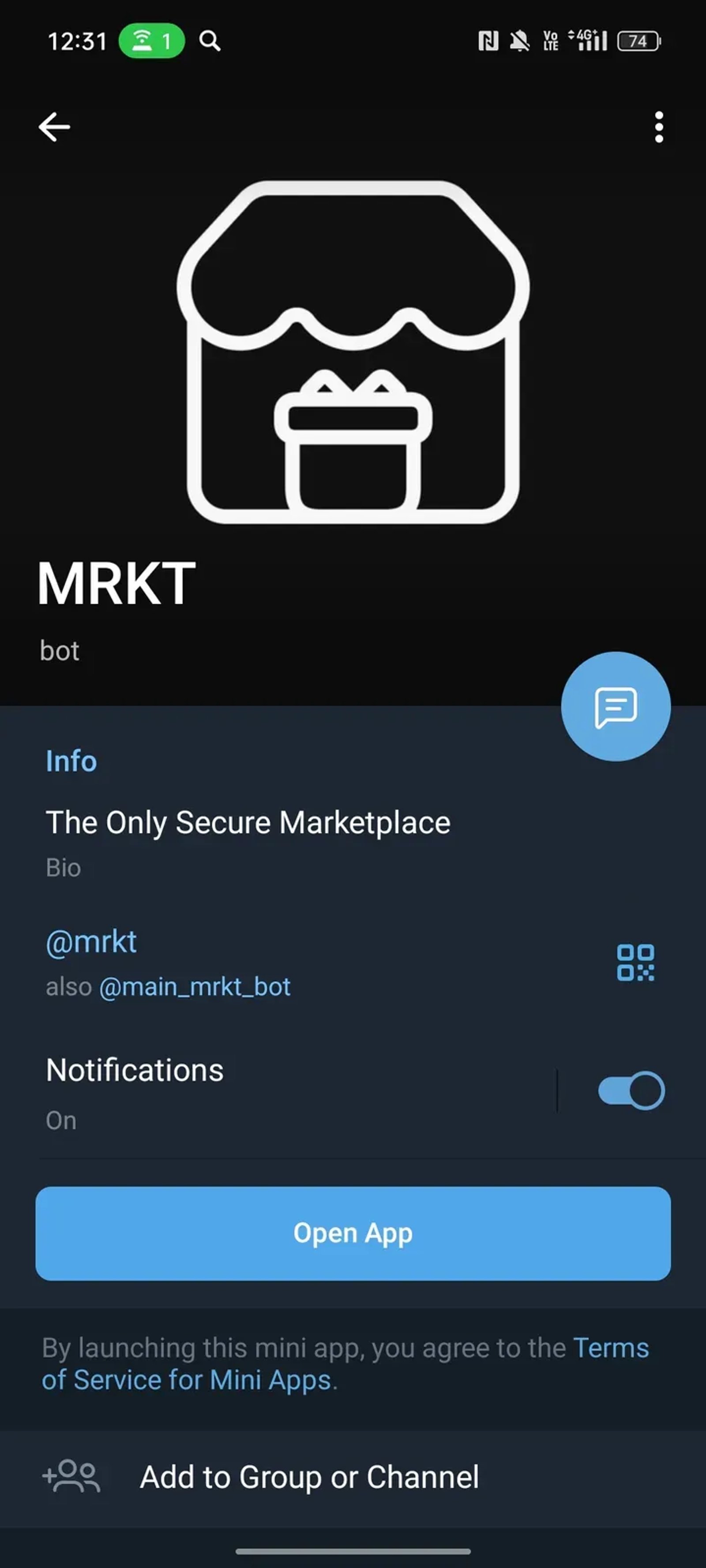Navigate back using the arrow icon
The width and height of the screenshot is (706, 1568).
pos(54,126)
